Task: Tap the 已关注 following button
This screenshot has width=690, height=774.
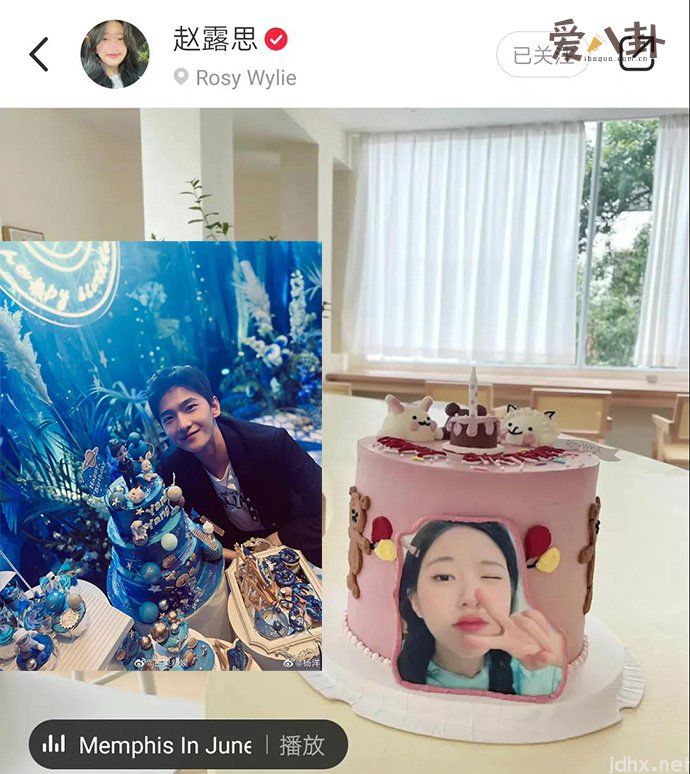Action: (x=538, y=54)
